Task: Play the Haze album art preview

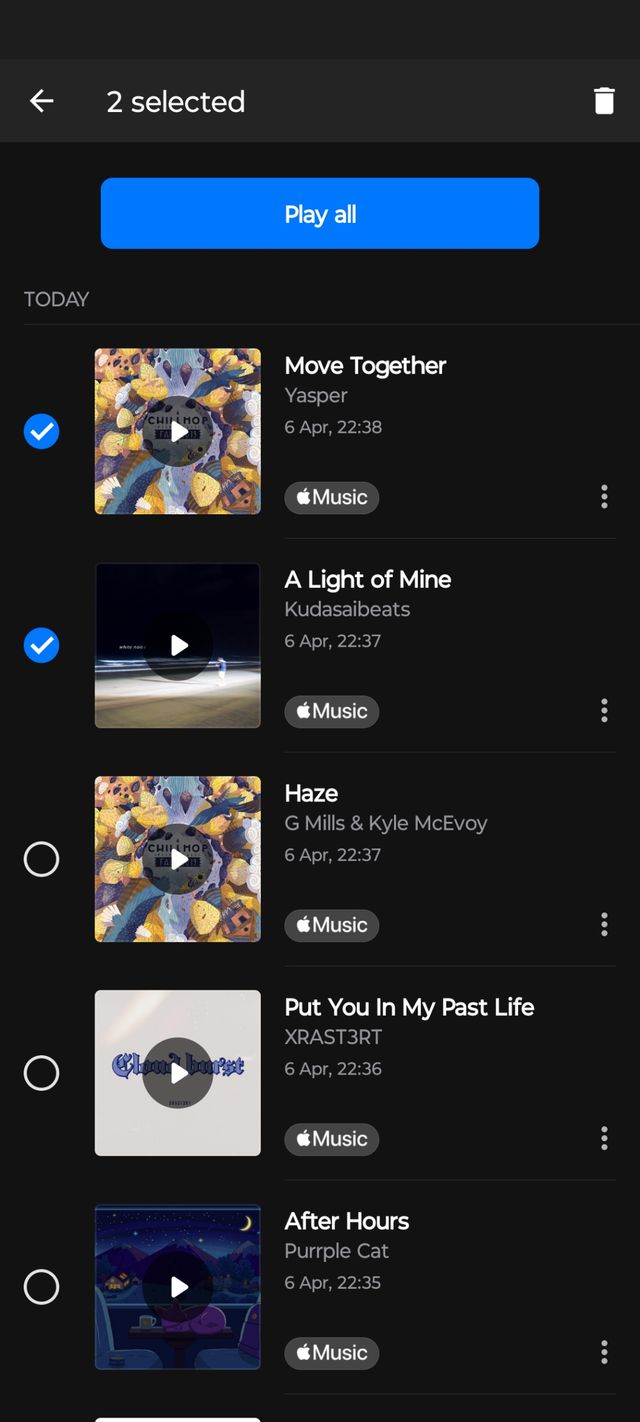Action: 178,859
